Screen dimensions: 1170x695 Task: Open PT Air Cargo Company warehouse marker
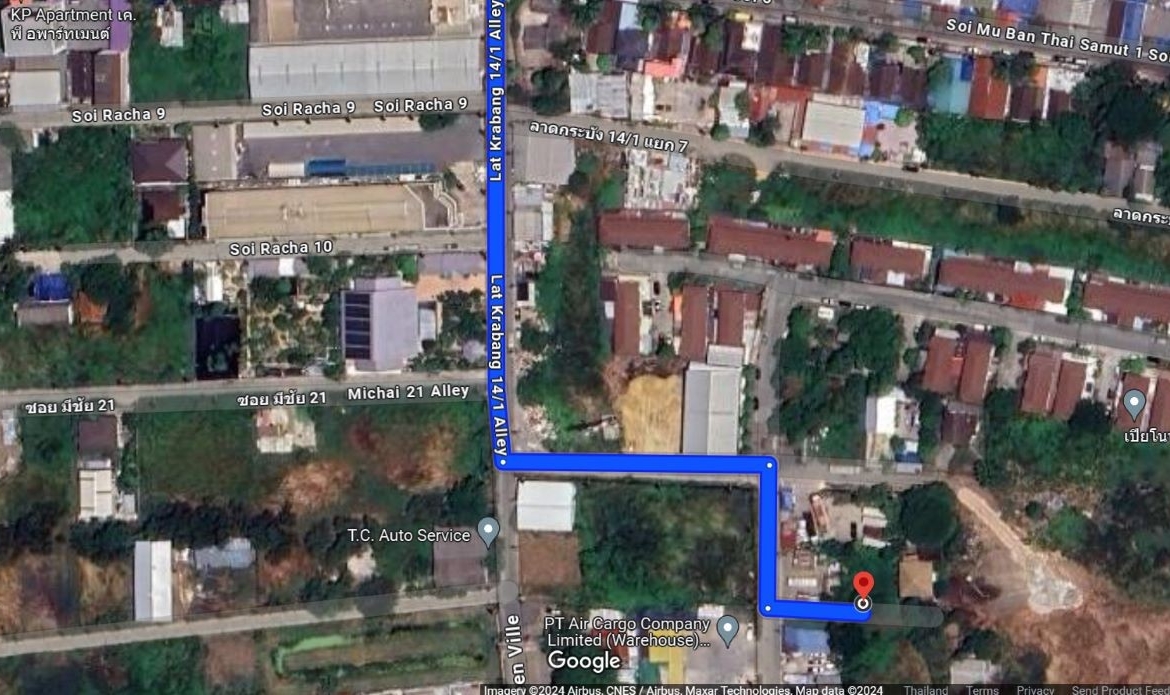point(728,629)
